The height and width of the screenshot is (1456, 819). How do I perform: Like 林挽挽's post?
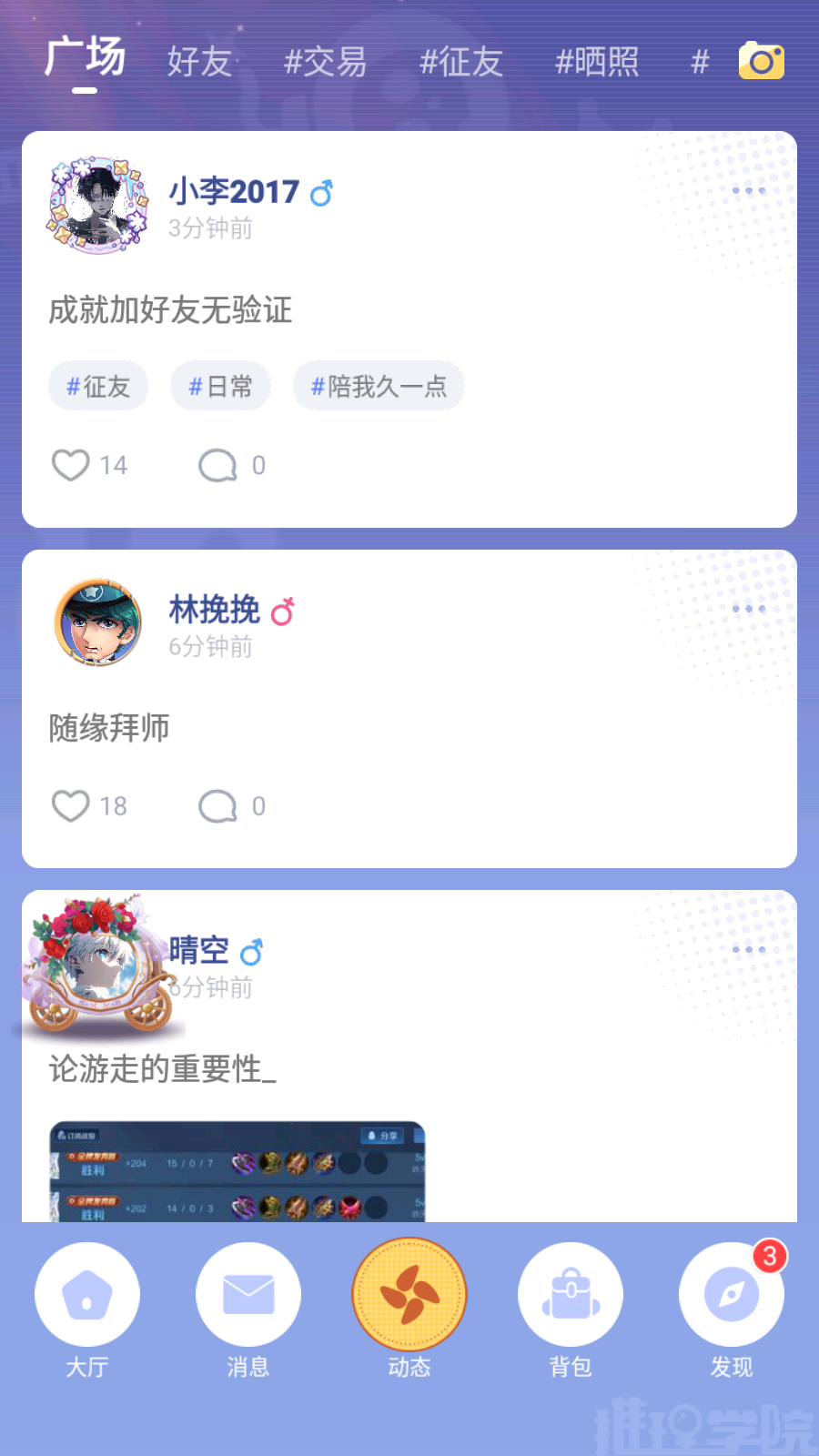(x=71, y=805)
